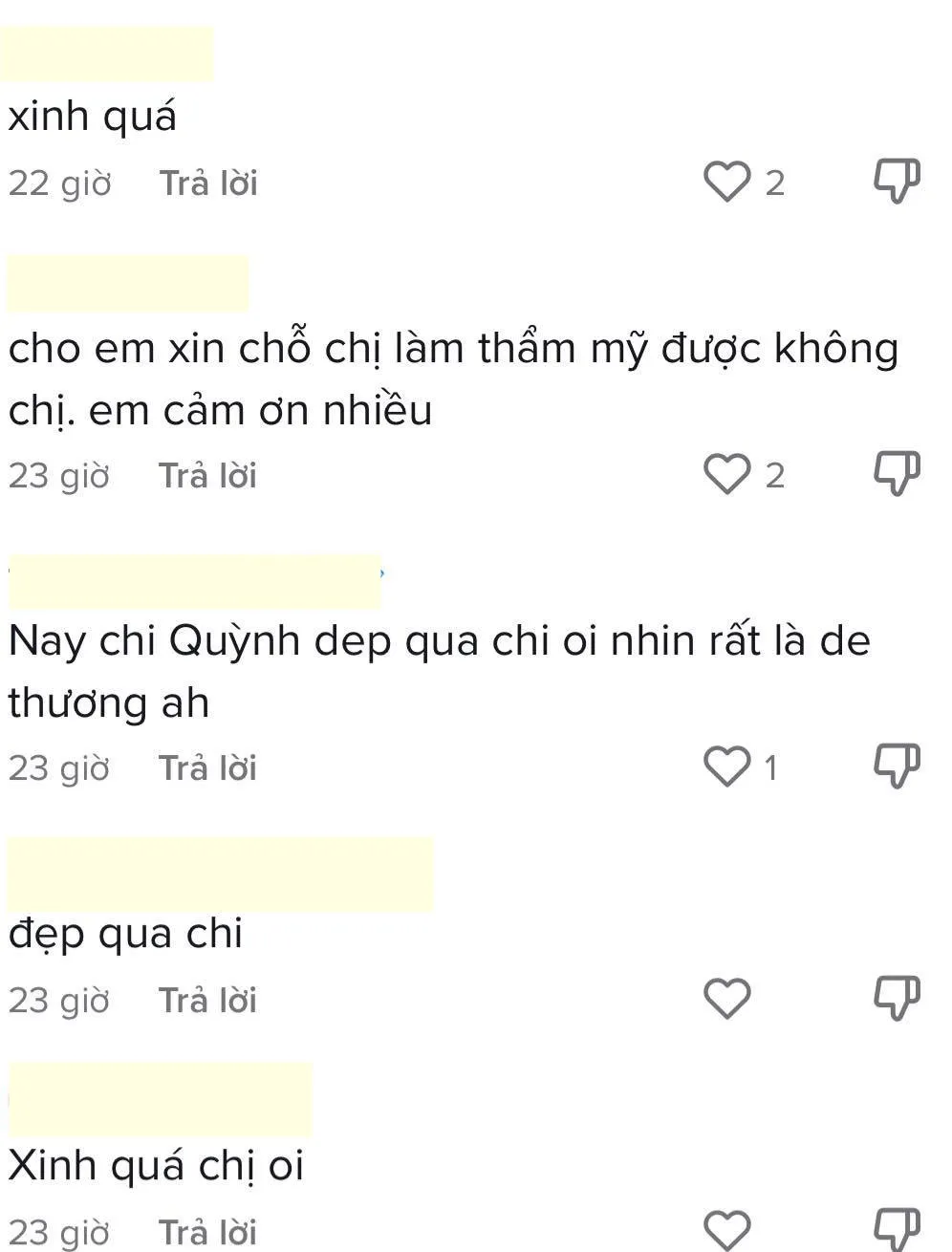Dislike the "Nay chi Quỳnh dep qua" comment
The height and width of the screenshot is (1252, 952).
click(x=897, y=766)
